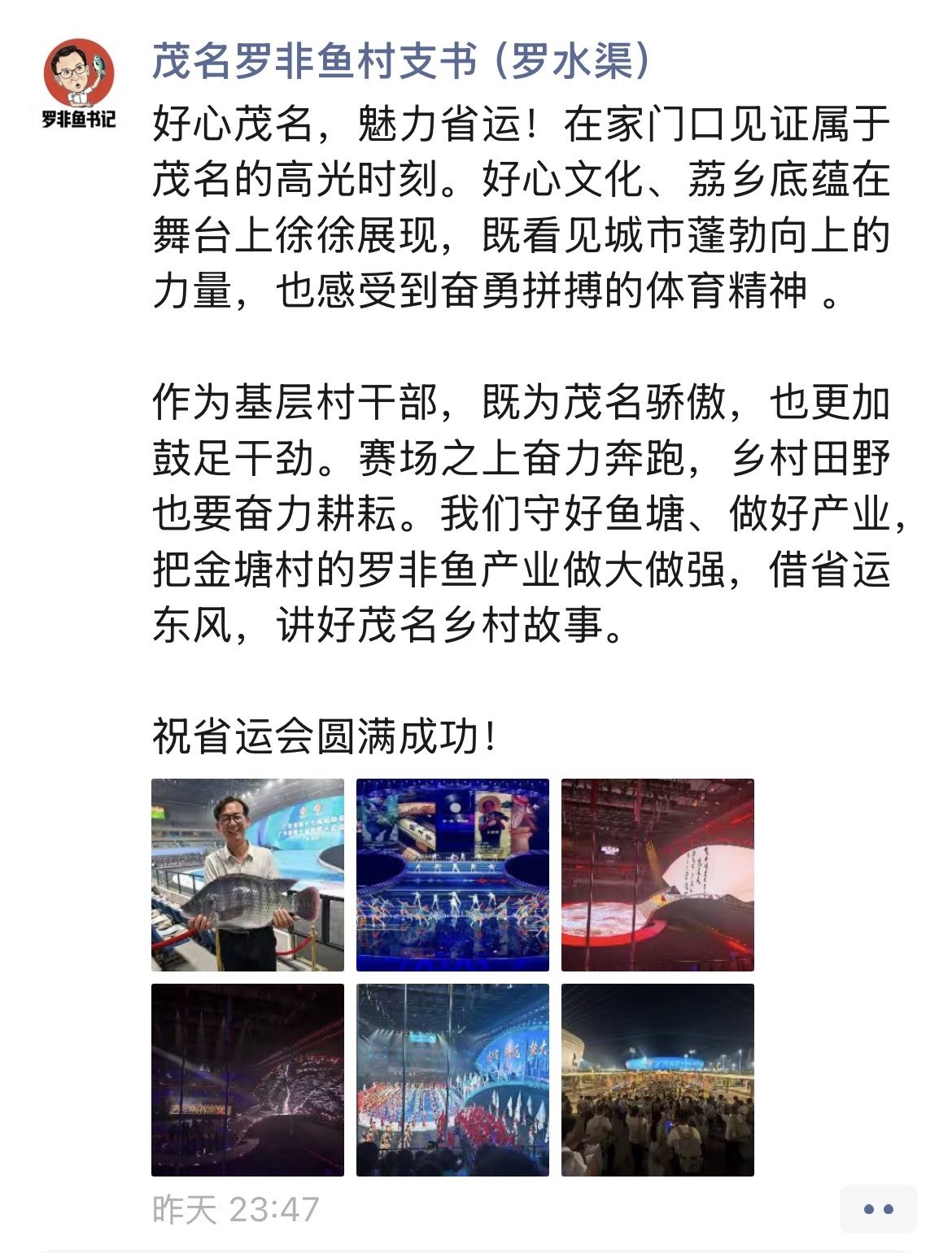The width and height of the screenshot is (952, 1253).
Task: Open the photo of man holding a fish
Action: click(x=247, y=875)
